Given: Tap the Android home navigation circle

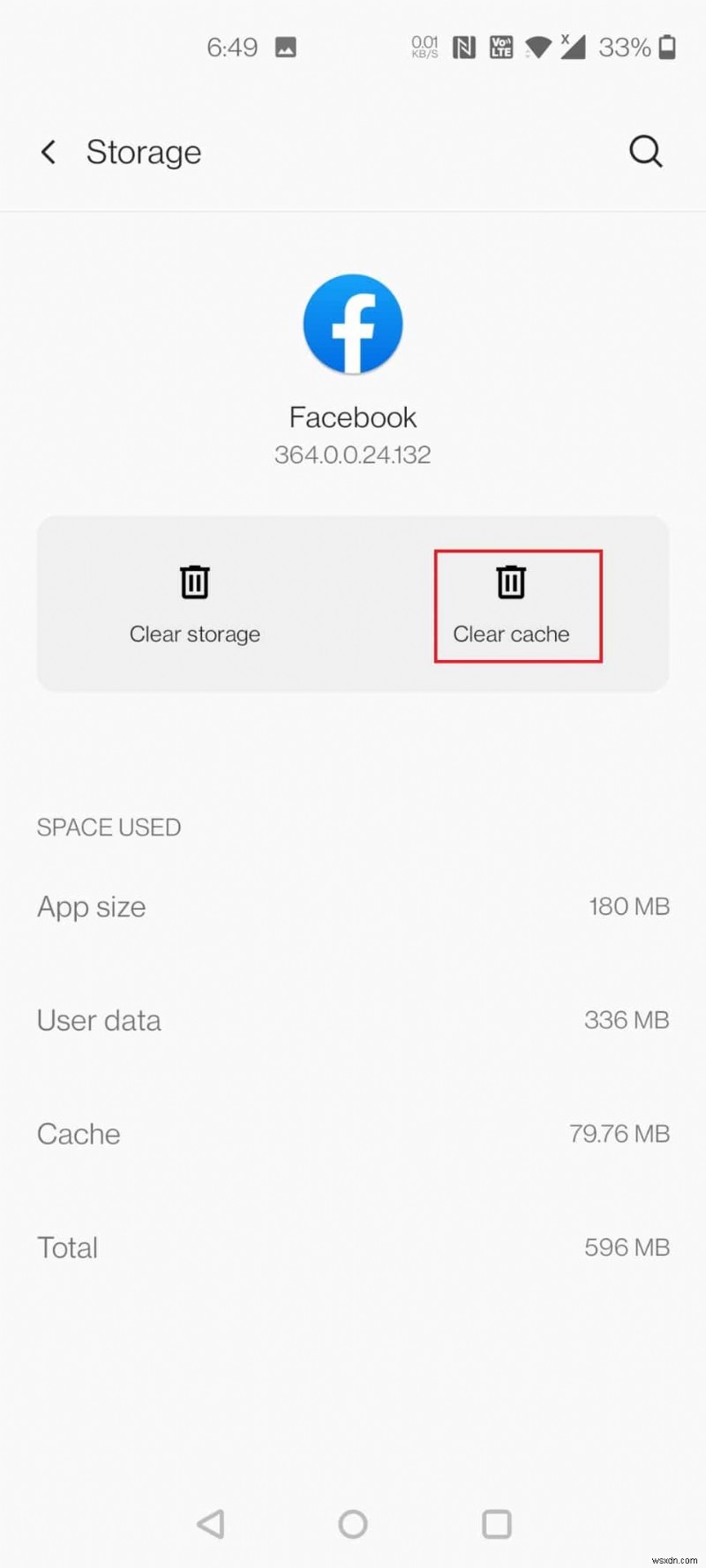Looking at the screenshot, I should coord(352,1523).
